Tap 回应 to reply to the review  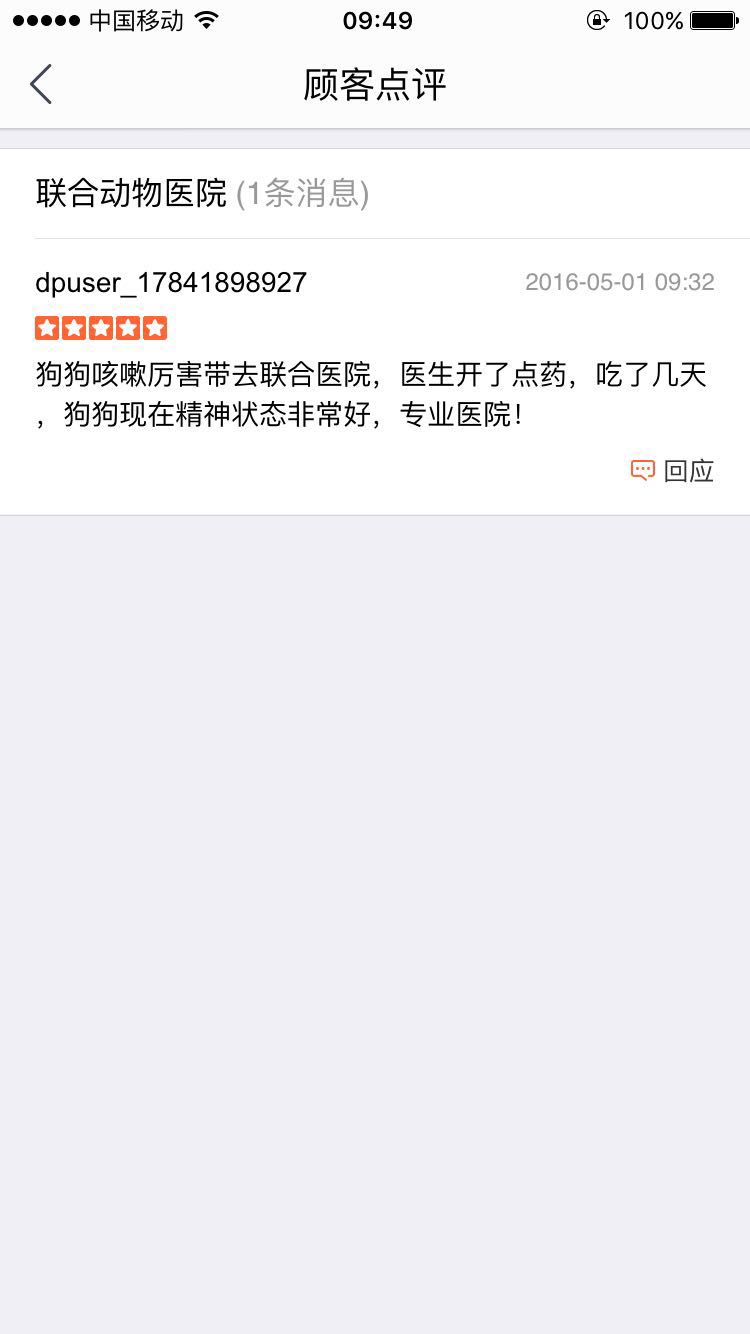click(673, 471)
